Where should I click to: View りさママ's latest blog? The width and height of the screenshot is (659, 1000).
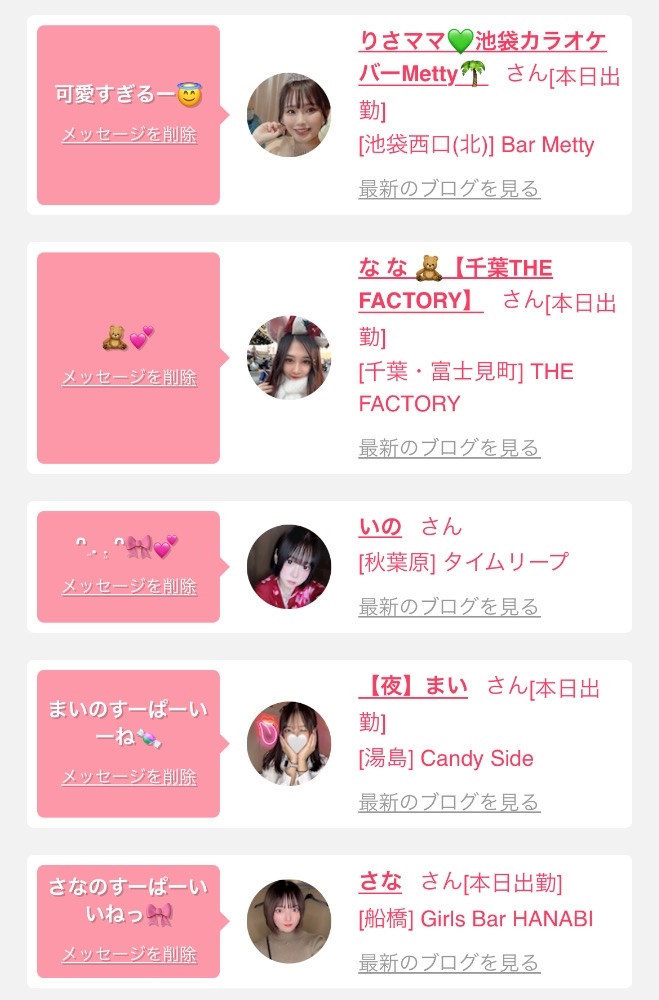click(449, 189)
